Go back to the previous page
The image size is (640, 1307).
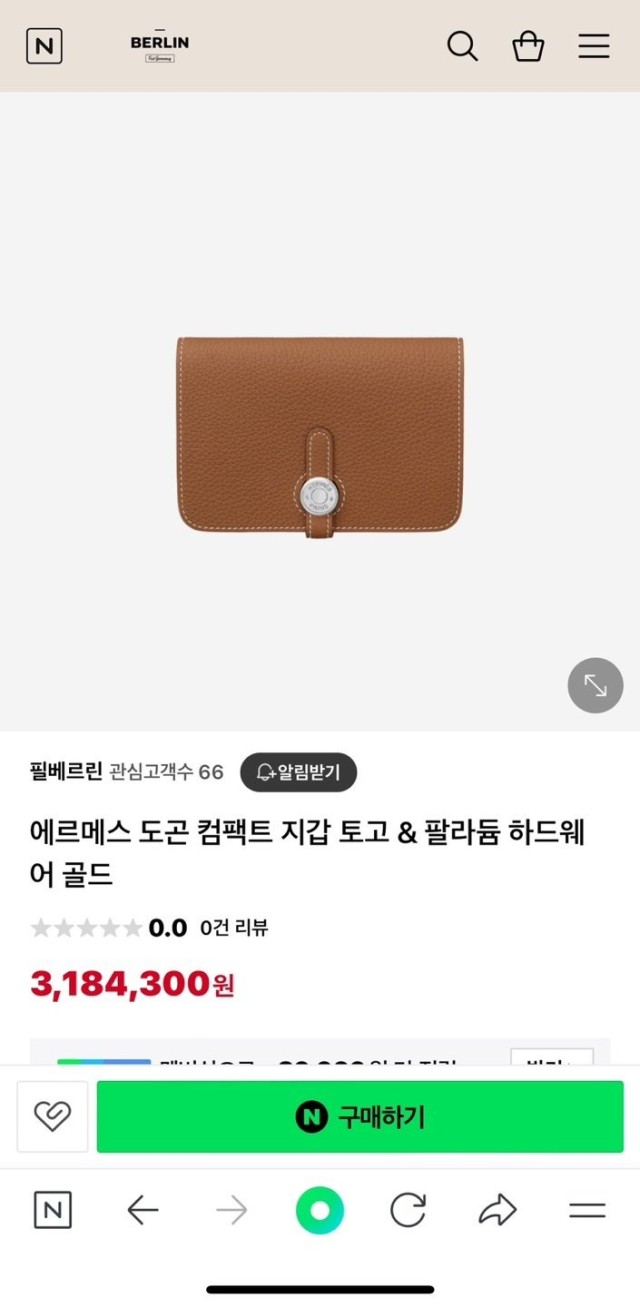click(143, 1211)
